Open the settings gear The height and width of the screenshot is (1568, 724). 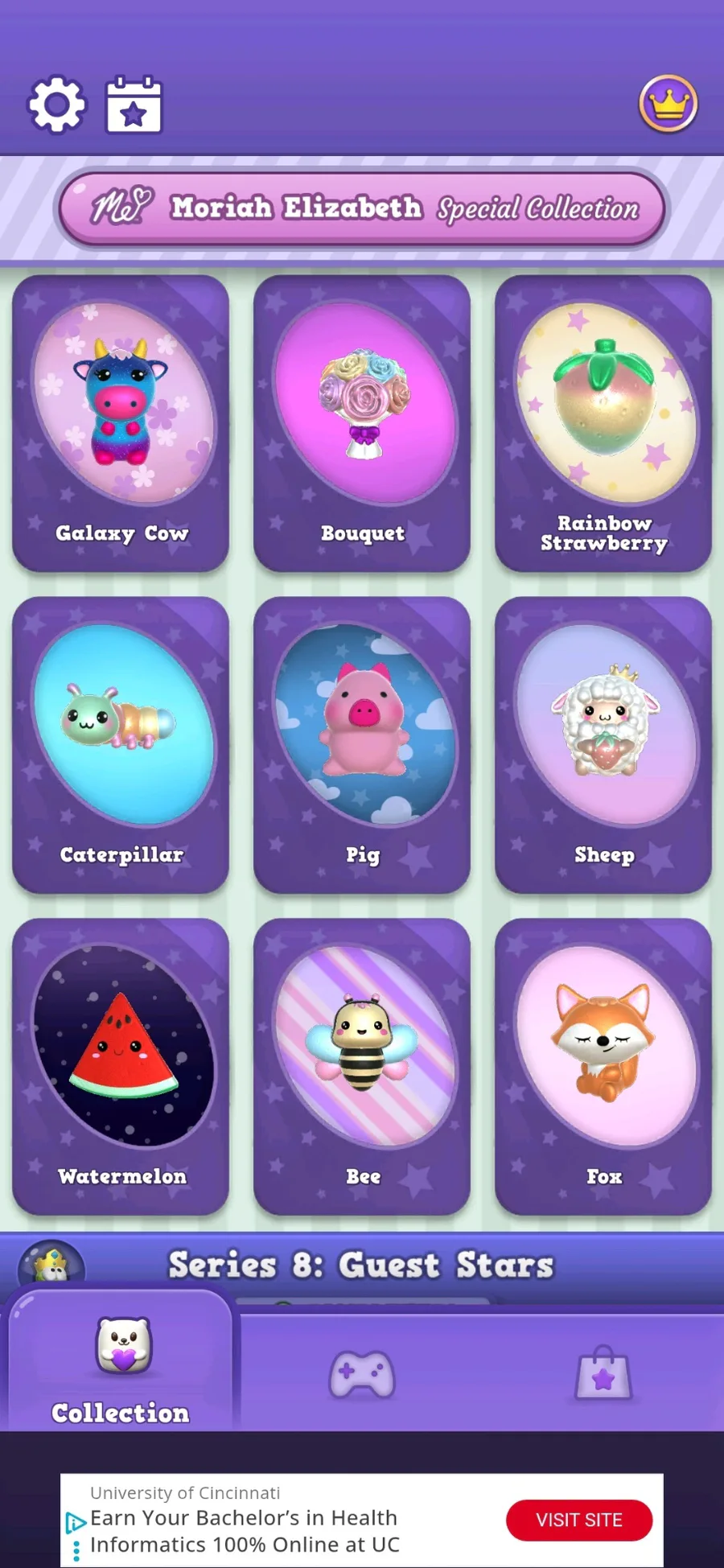56,105
